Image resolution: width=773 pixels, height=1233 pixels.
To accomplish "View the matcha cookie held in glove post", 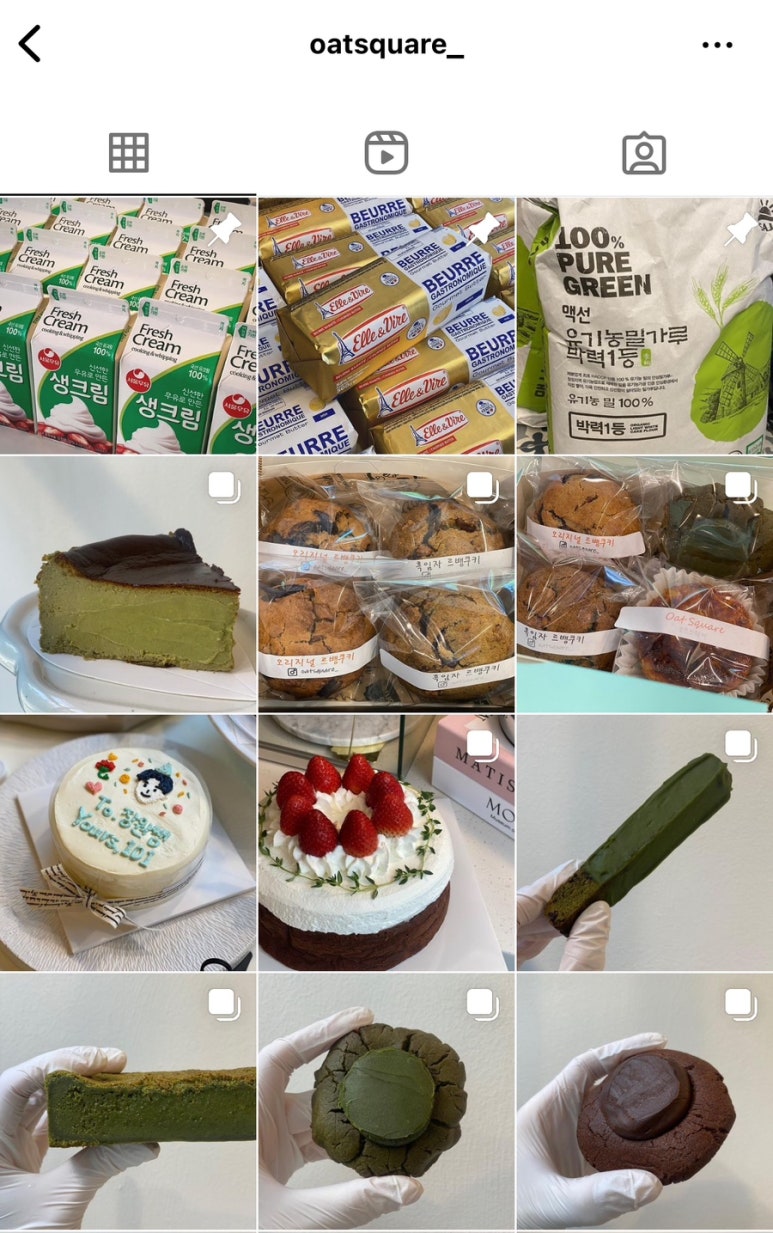I will click(x=386, y=1100).
